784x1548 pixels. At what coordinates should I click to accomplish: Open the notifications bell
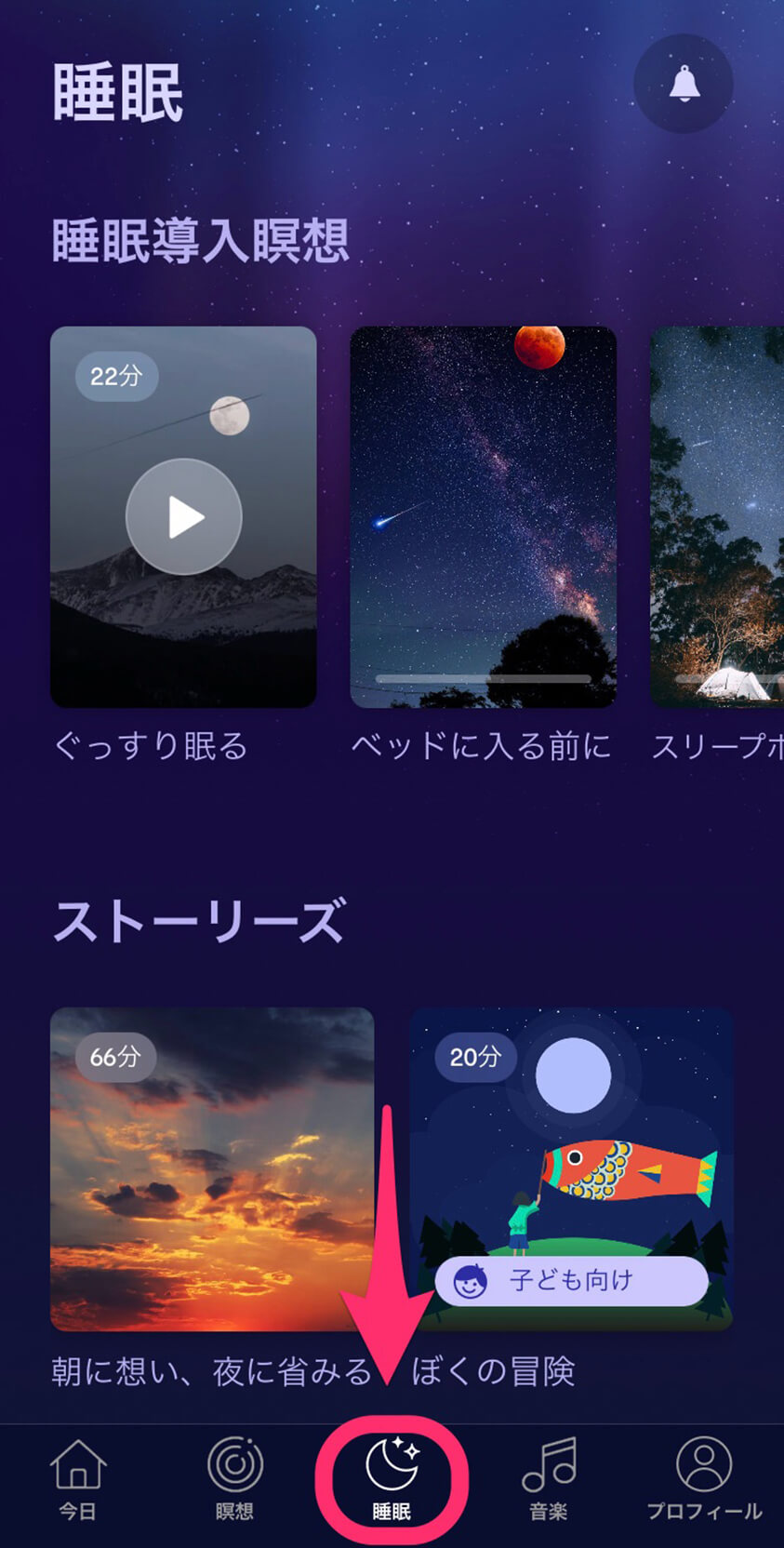pos(684,84)
